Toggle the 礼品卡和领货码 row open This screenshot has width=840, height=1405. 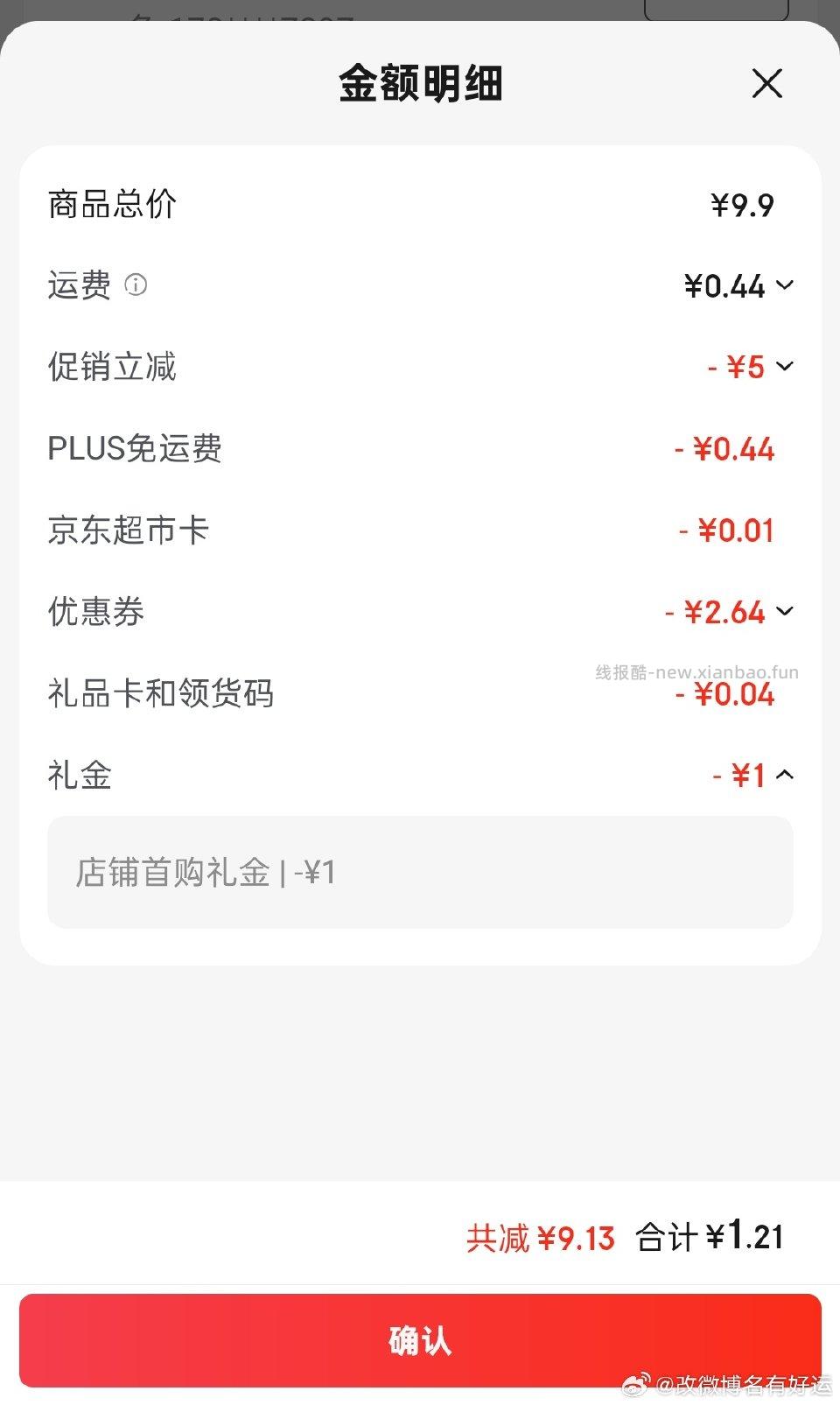(420, 693)
